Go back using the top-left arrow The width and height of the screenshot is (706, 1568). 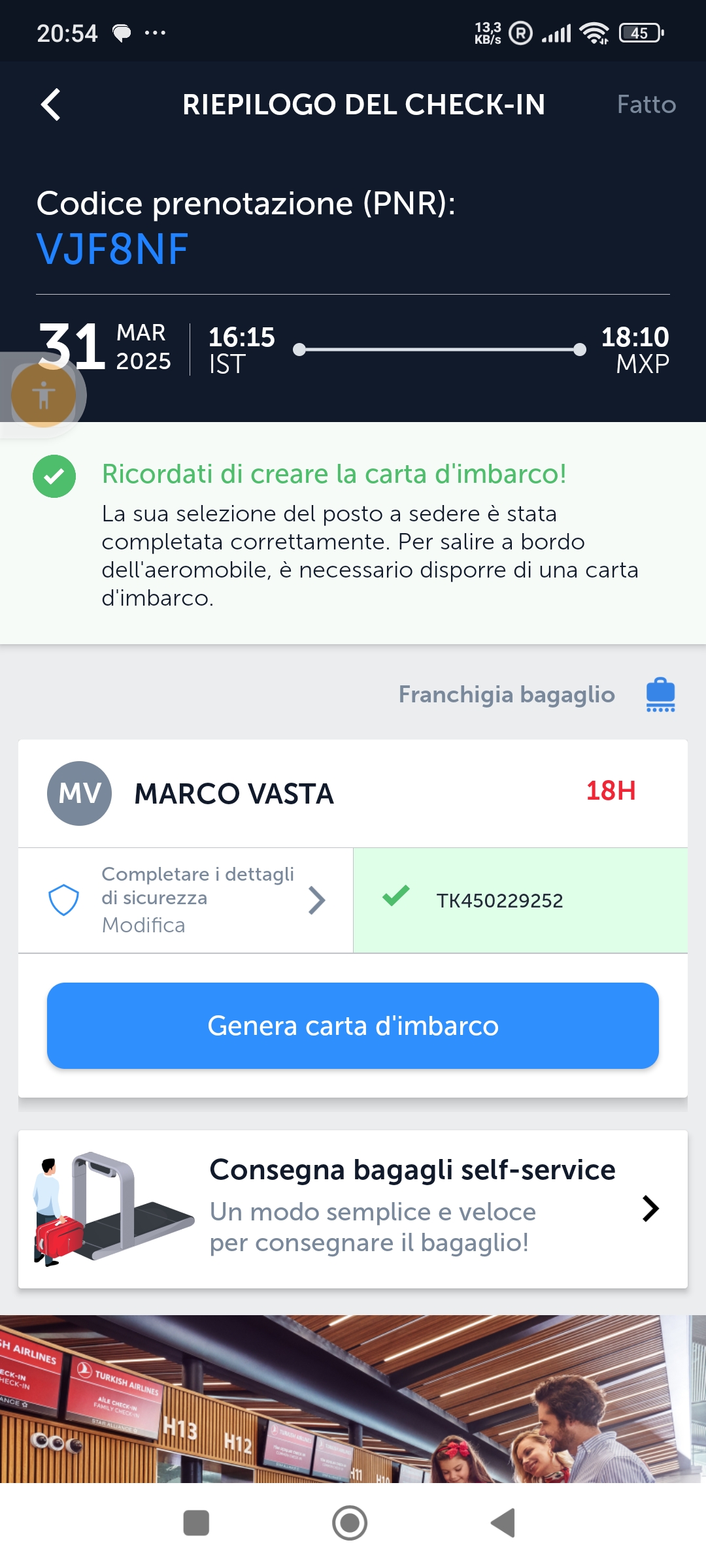51,105
